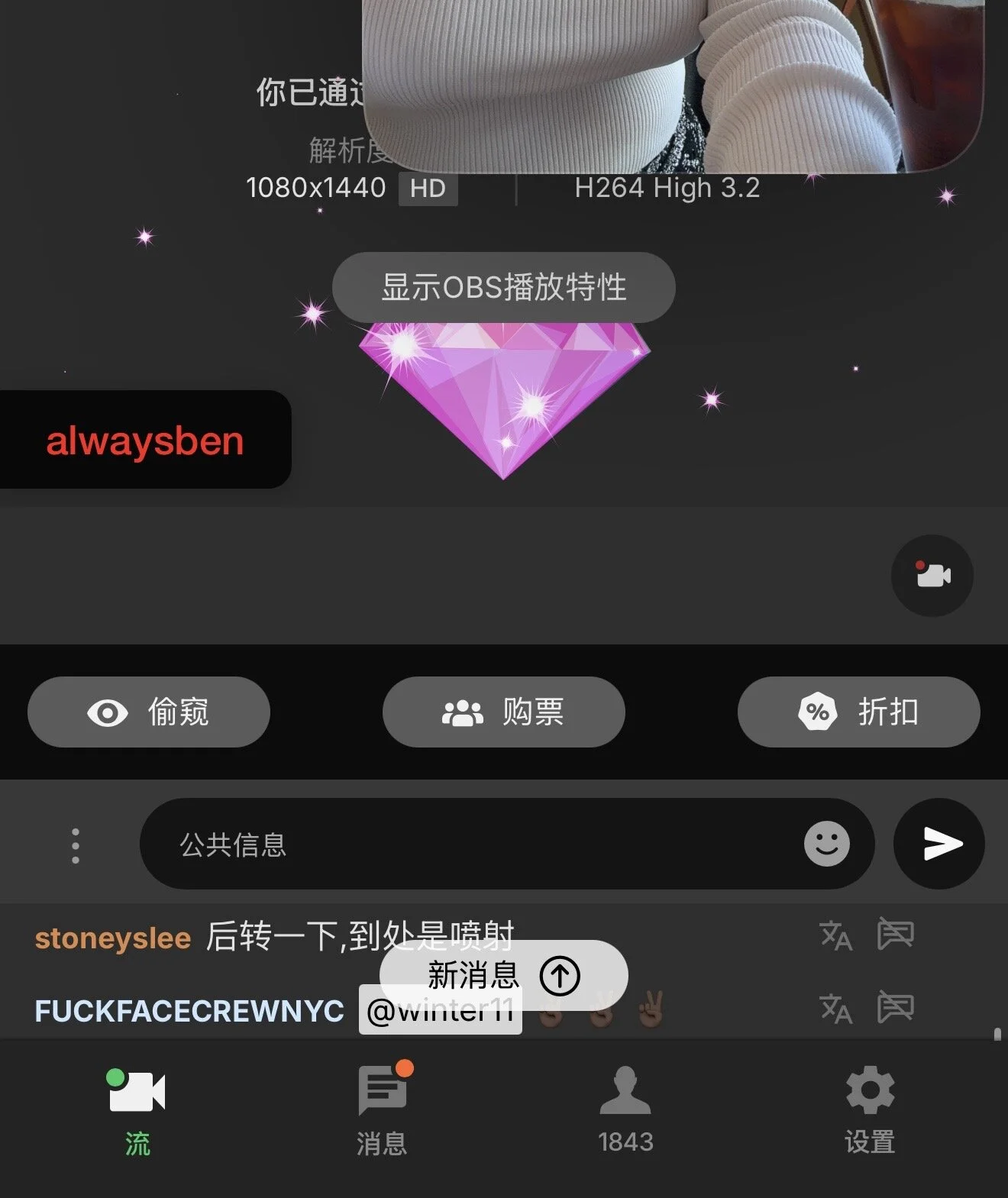
Task: Go to the 设置 settings tab
Action: coord(870,1111)
